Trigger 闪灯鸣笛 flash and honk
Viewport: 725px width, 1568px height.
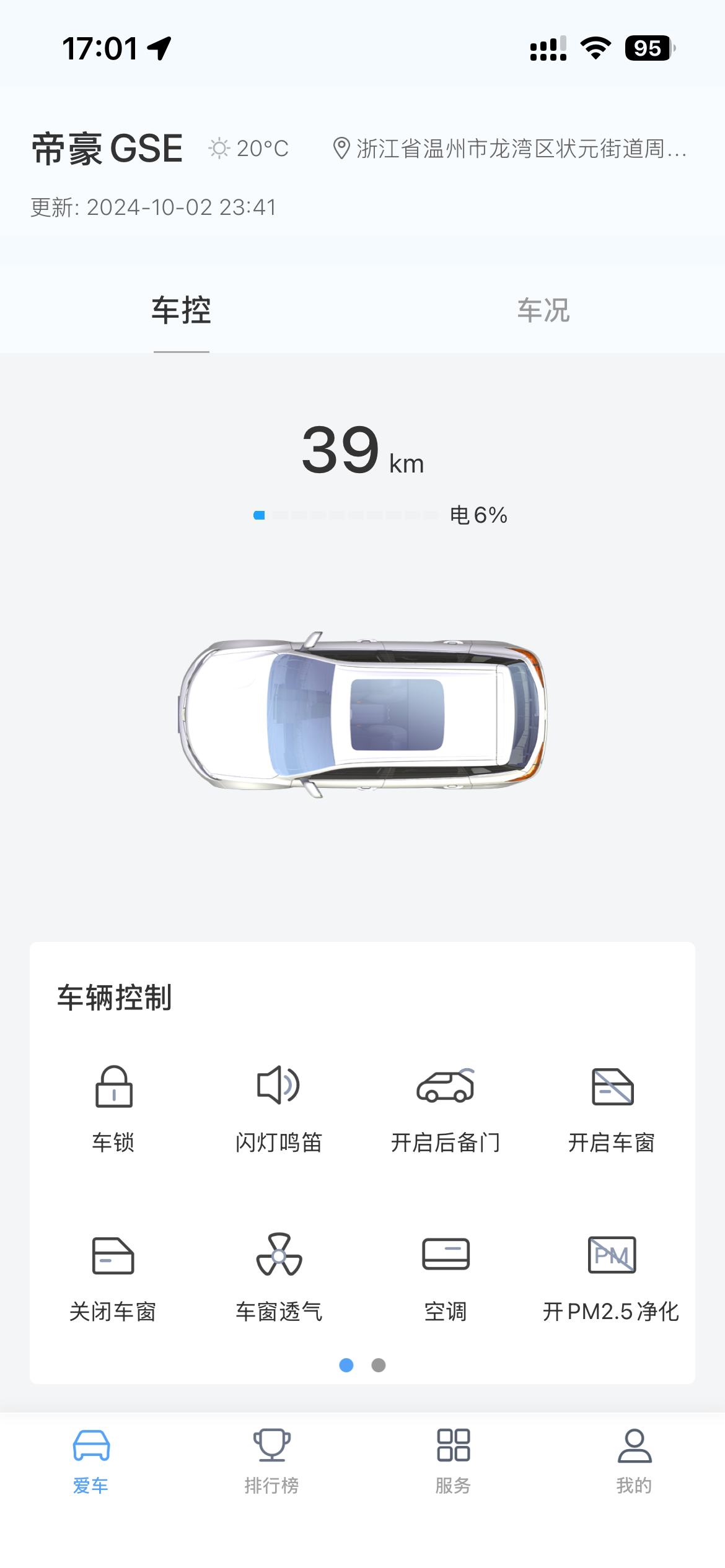(x=279, y=1107)
